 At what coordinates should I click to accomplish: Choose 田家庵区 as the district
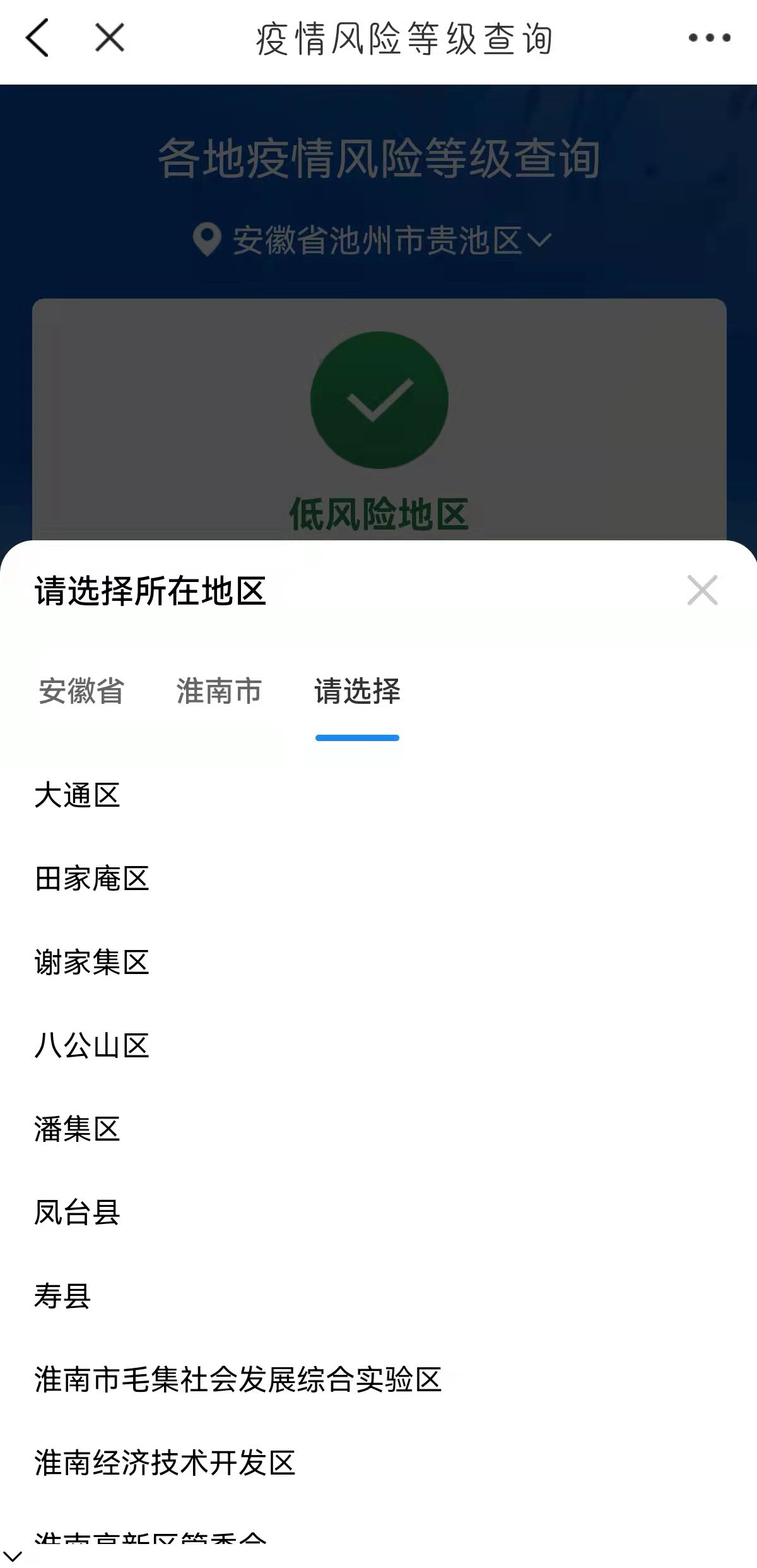coord(91,879)
